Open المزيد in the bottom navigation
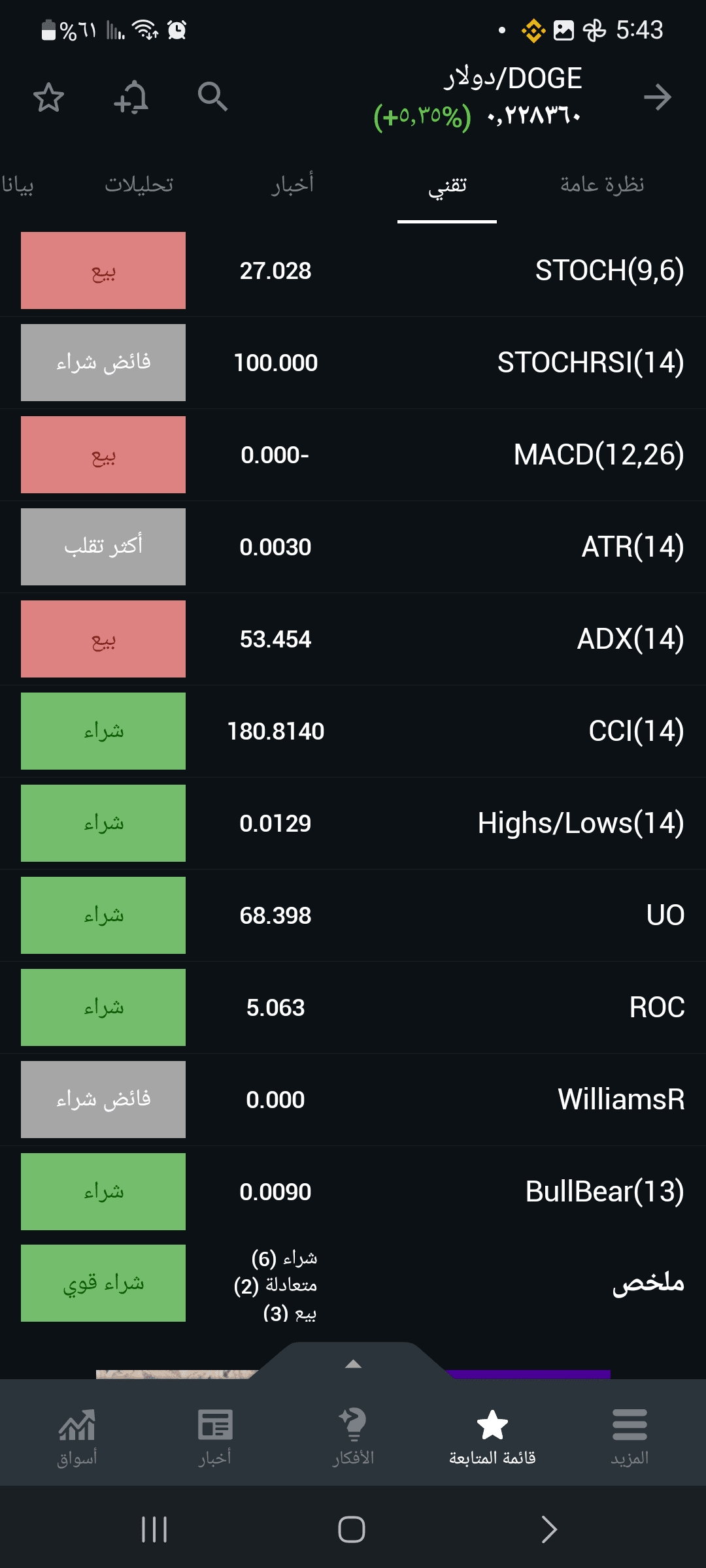 coord(630,1437)
